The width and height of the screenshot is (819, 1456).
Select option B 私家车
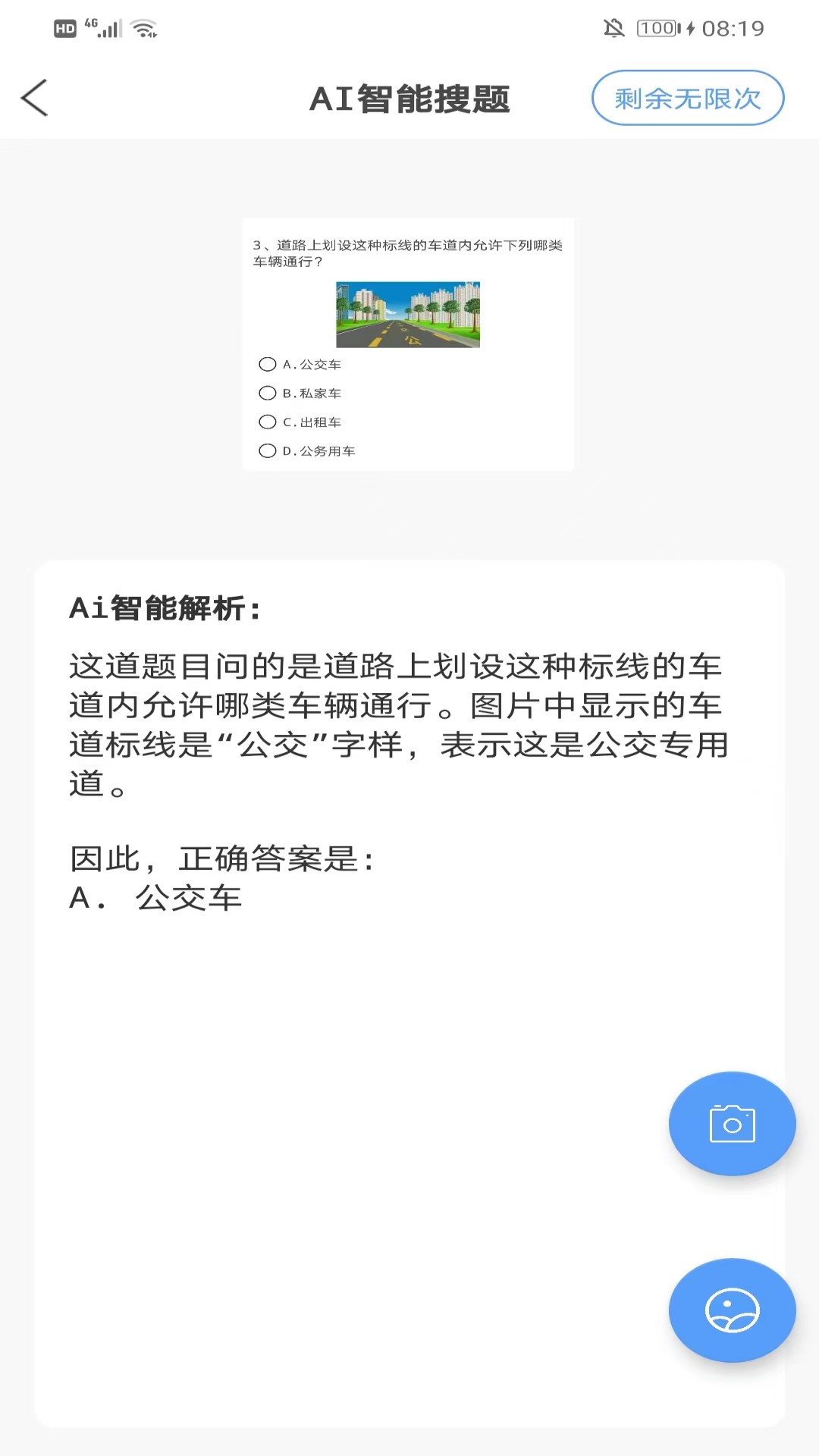(303, 393)
